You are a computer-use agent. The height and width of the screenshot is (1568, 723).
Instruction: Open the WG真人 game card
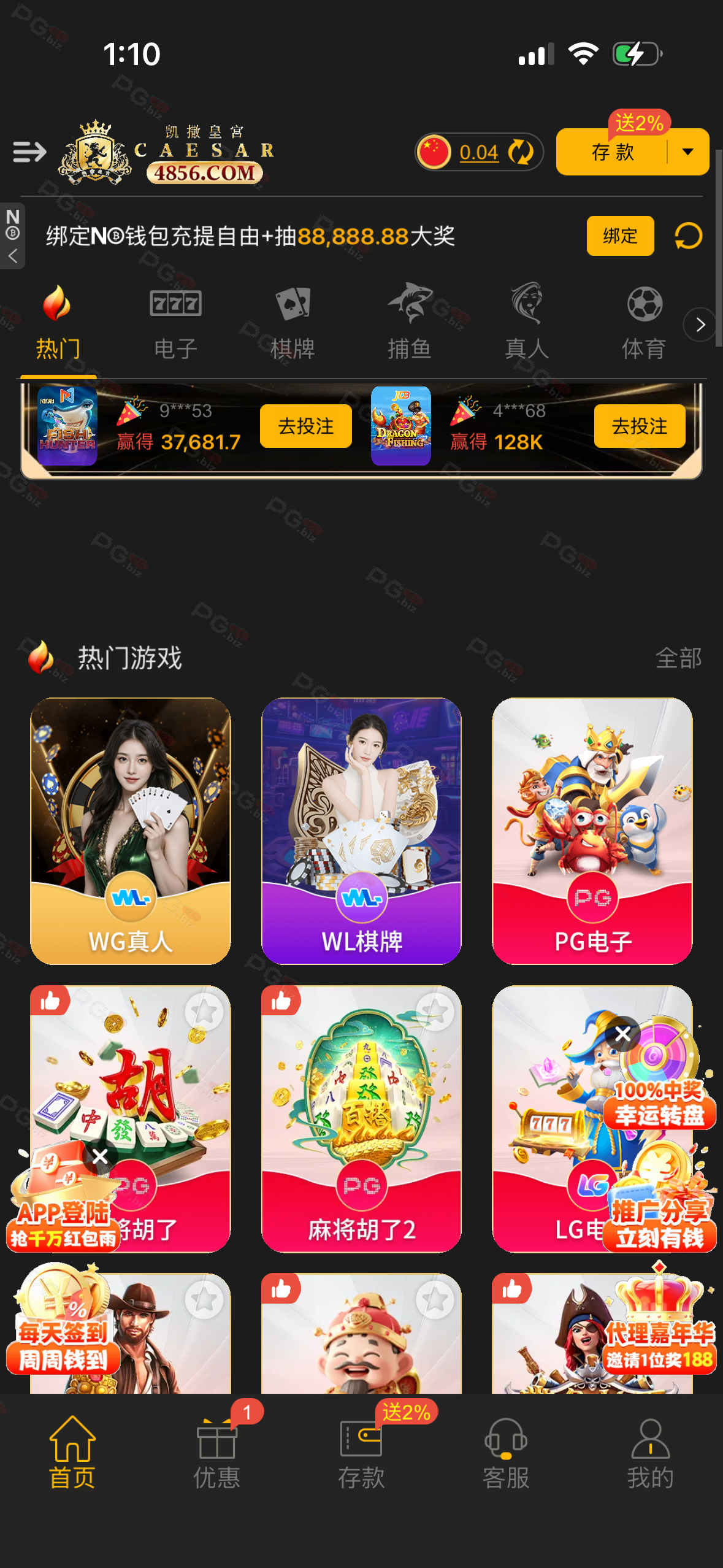click(131, 830)
